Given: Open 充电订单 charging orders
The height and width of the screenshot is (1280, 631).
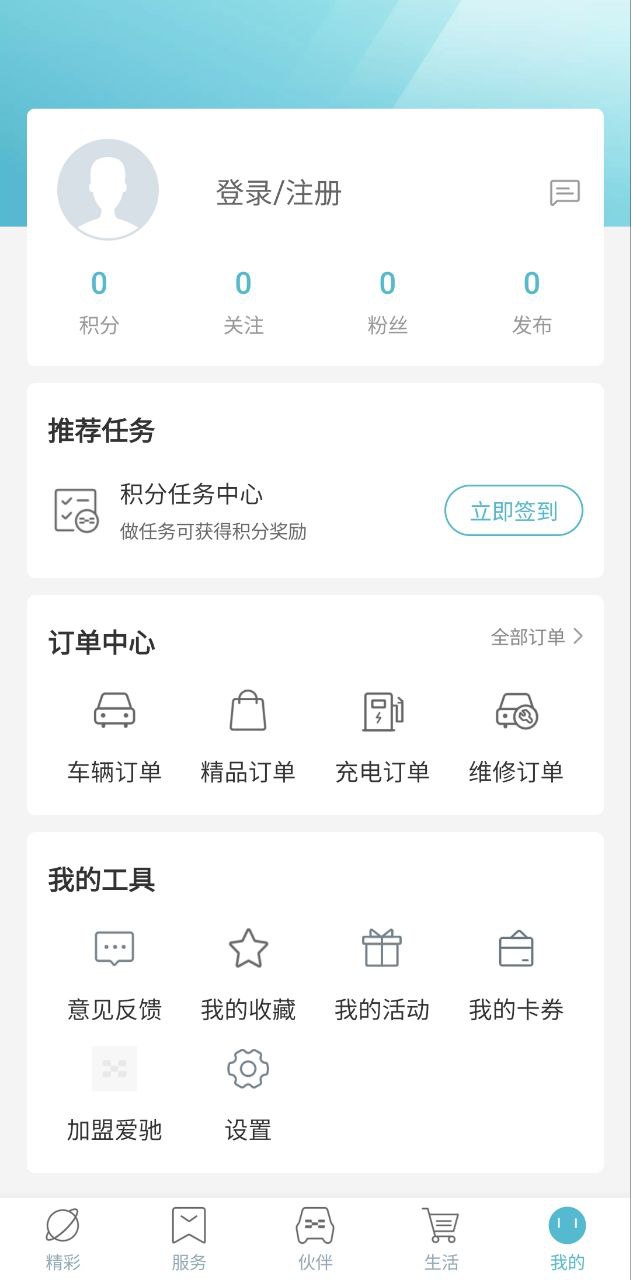Looking at the screenshot, I should point(382,735).
